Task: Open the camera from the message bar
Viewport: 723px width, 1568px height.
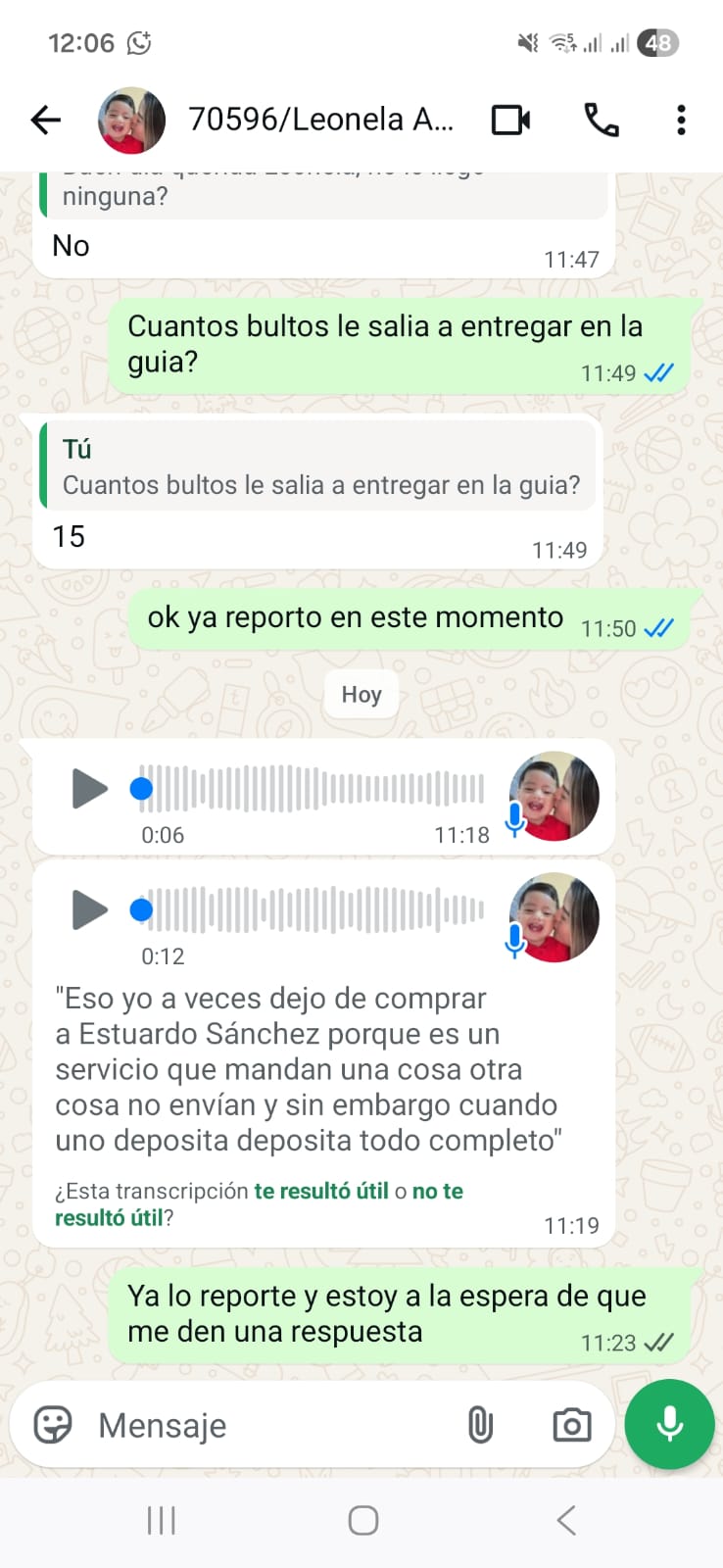Action: click(x=571, y=1425)
